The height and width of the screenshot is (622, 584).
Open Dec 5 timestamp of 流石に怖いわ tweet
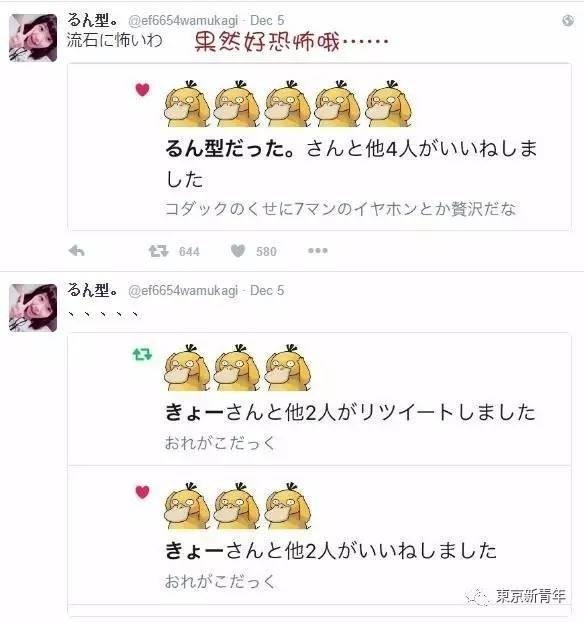click(x=267, y=20)
